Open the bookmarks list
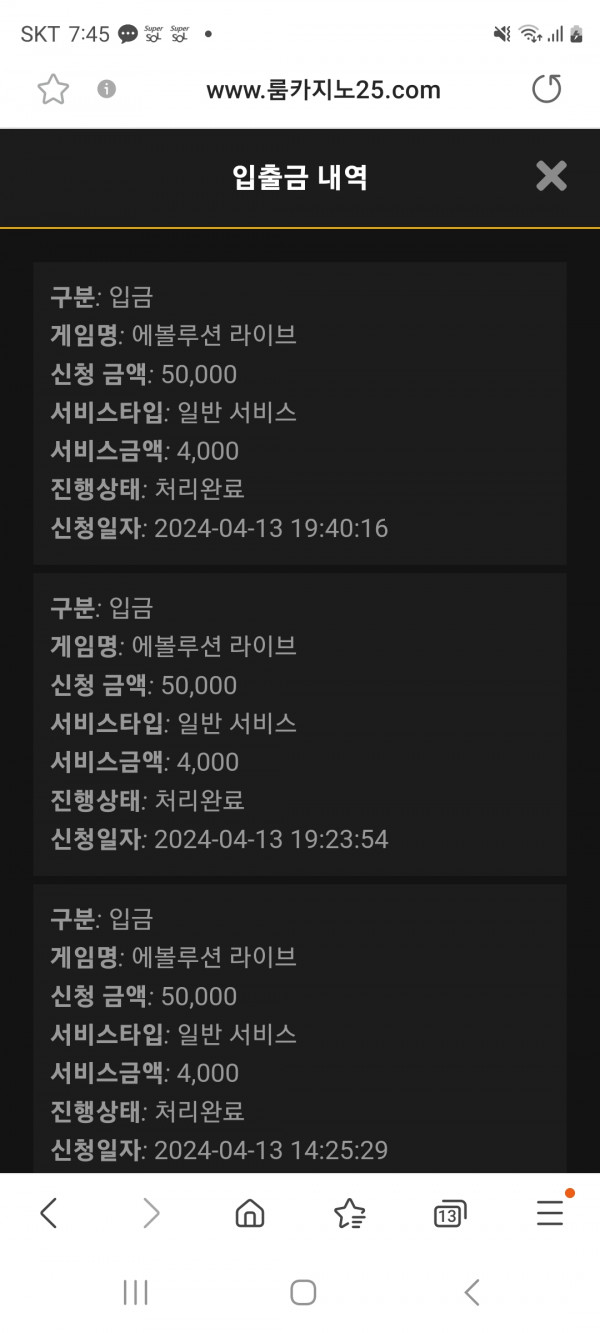The height and width of the screenshot is (1333, 600). 349,1214
